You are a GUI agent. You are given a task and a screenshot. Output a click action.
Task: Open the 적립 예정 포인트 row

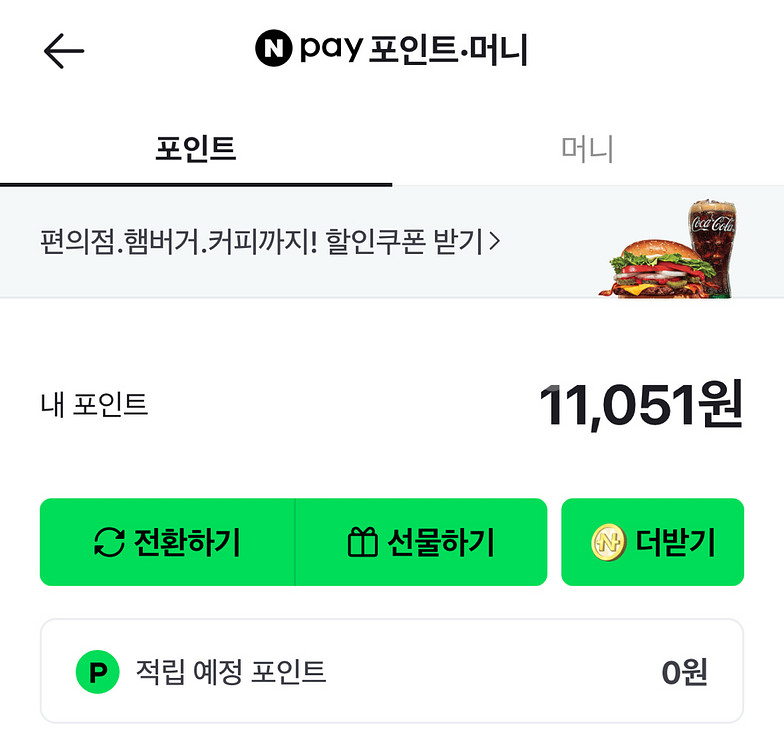(391, 672)
